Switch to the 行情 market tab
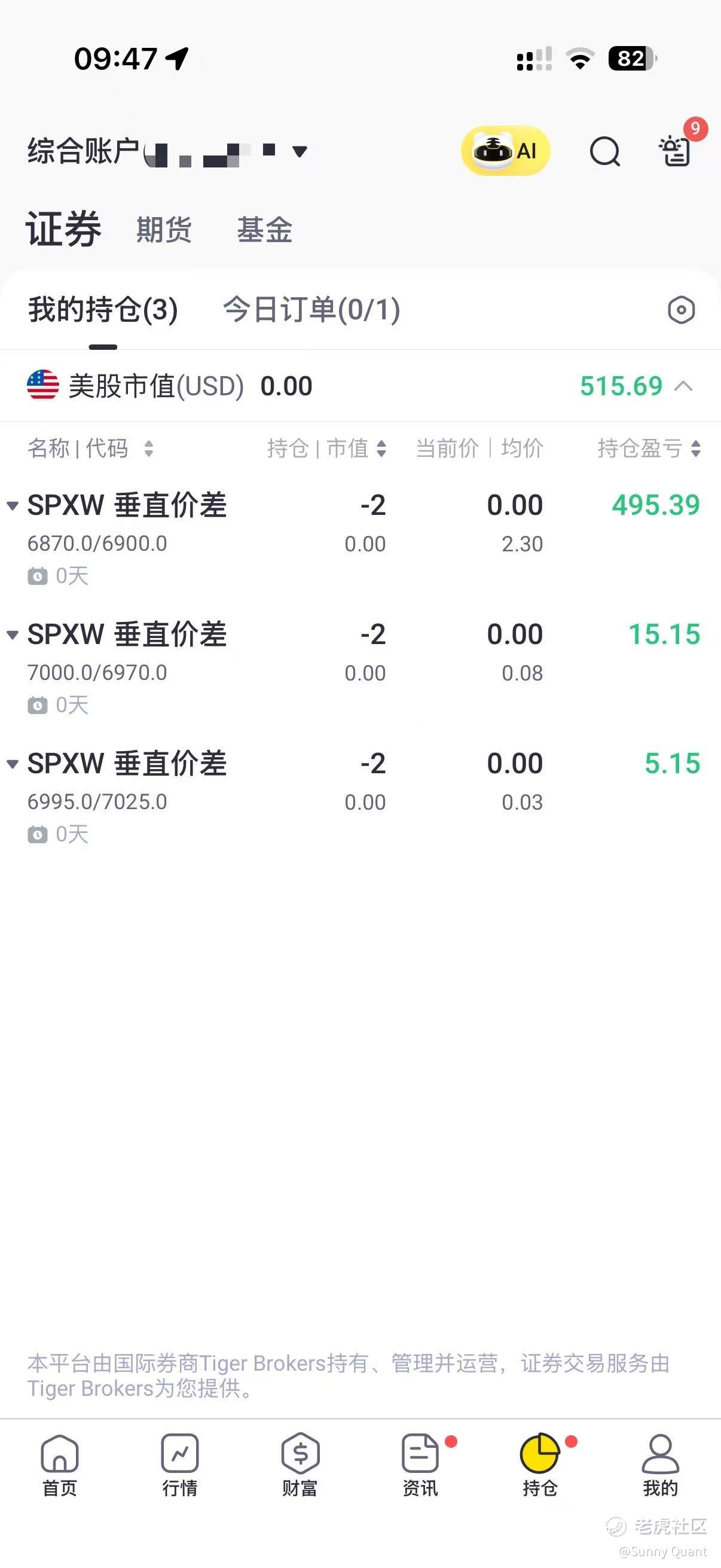 [179, 1465]
